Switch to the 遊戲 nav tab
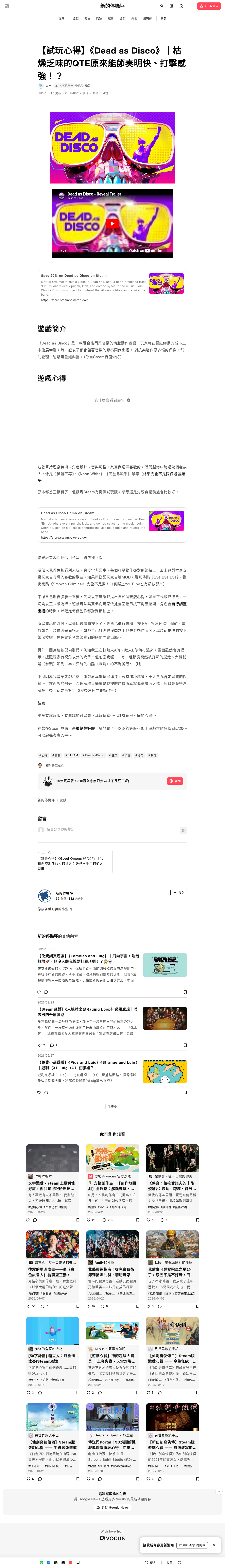The width and height of the screenshot is (225, 1568). 75,18
